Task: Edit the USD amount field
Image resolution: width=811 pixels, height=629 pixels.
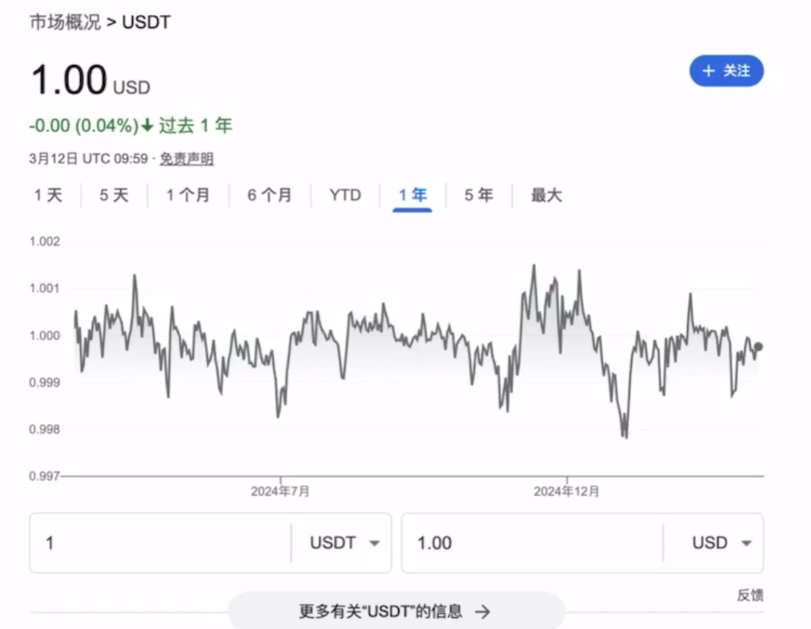Action: tap(530, 543)
